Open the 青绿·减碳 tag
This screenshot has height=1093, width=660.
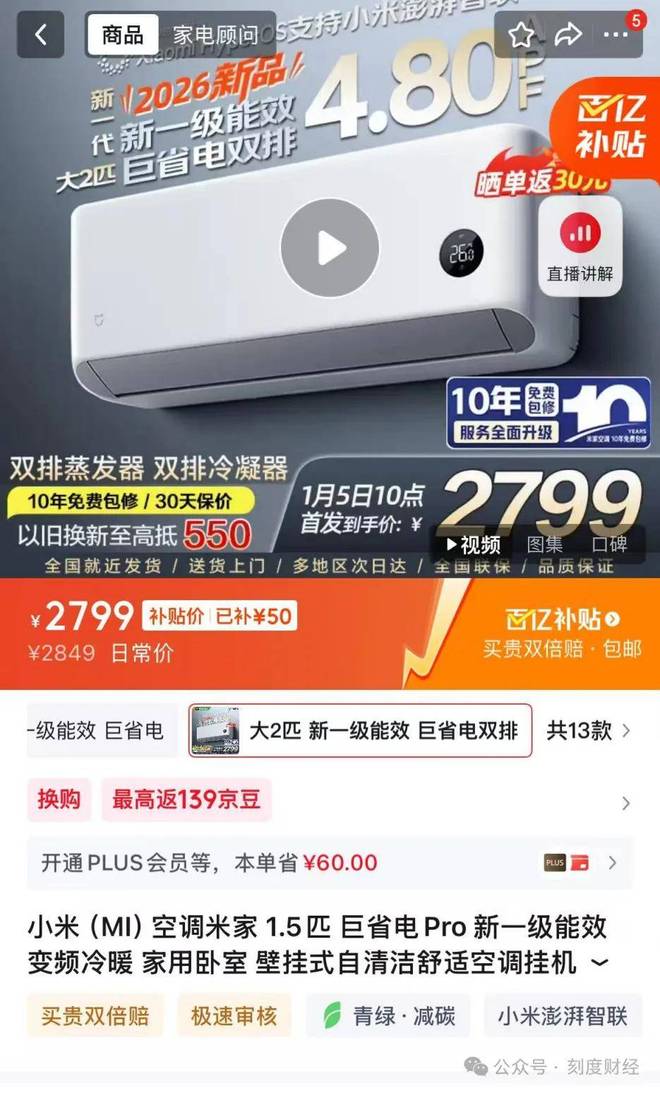[389, 1017]
